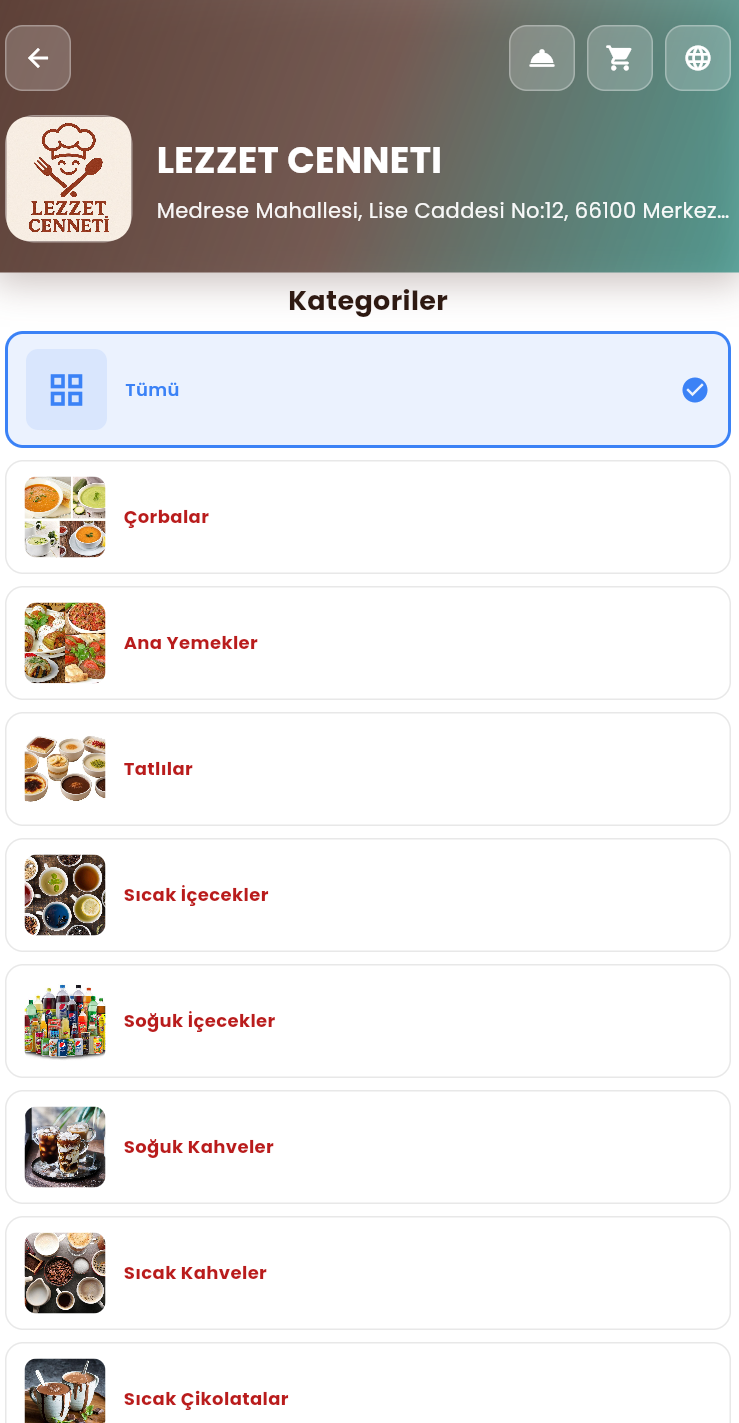The height and width of the screenshot is (1423, 739).
Task: Deselect the currently active Tümü filter
Action: 368,390
